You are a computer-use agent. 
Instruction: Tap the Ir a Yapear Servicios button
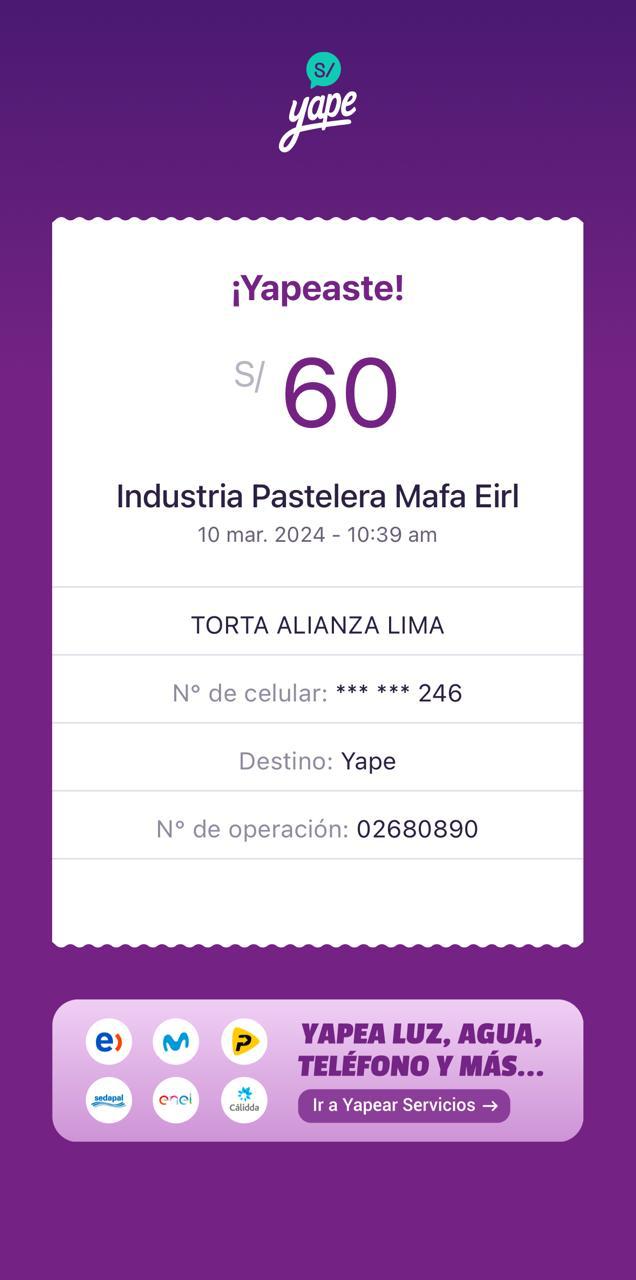point(404,1105)
